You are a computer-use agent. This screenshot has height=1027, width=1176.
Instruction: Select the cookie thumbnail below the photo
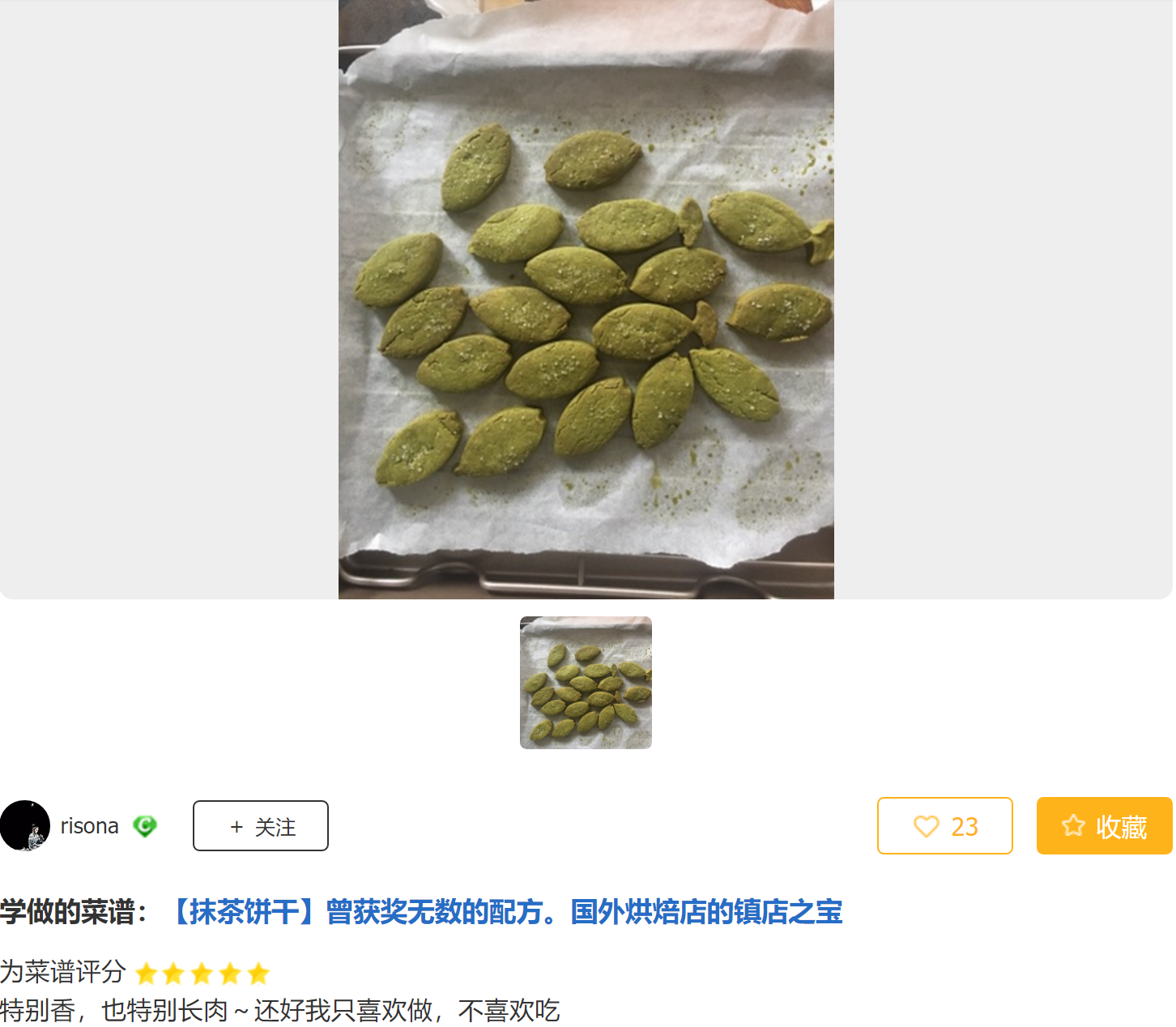click(586, 683)
